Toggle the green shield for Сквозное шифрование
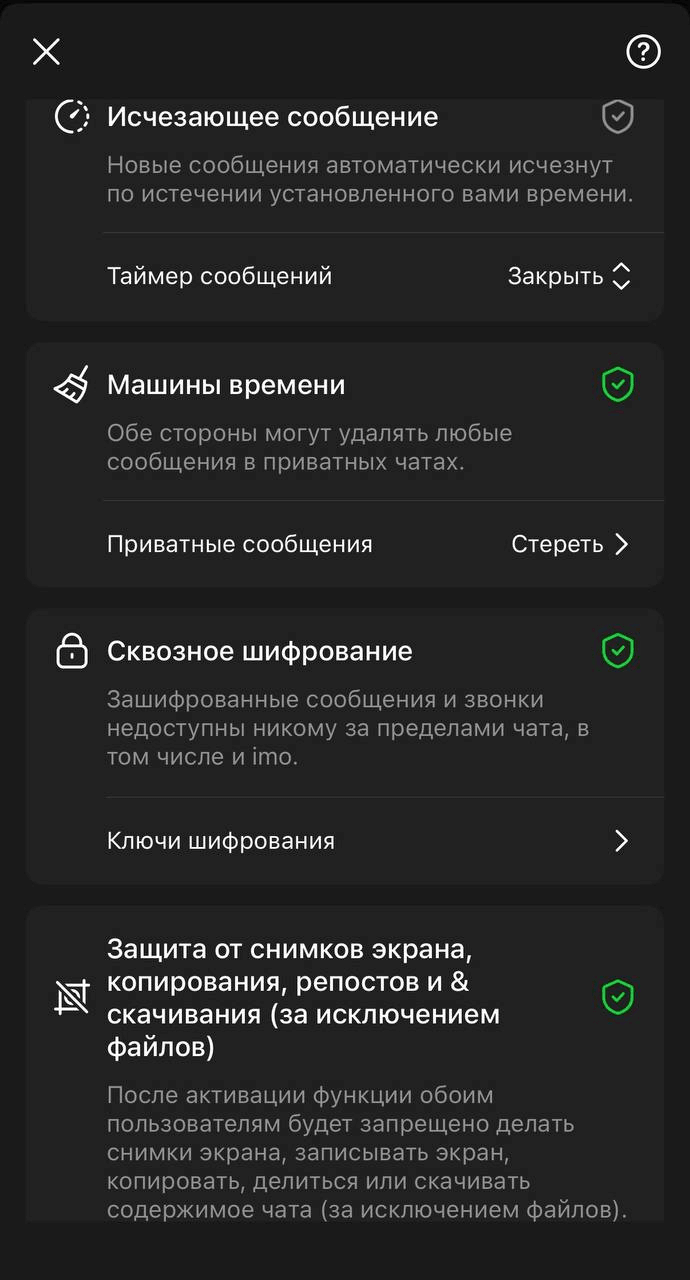Screen dimensions: 690x1280 click(618, 651)
